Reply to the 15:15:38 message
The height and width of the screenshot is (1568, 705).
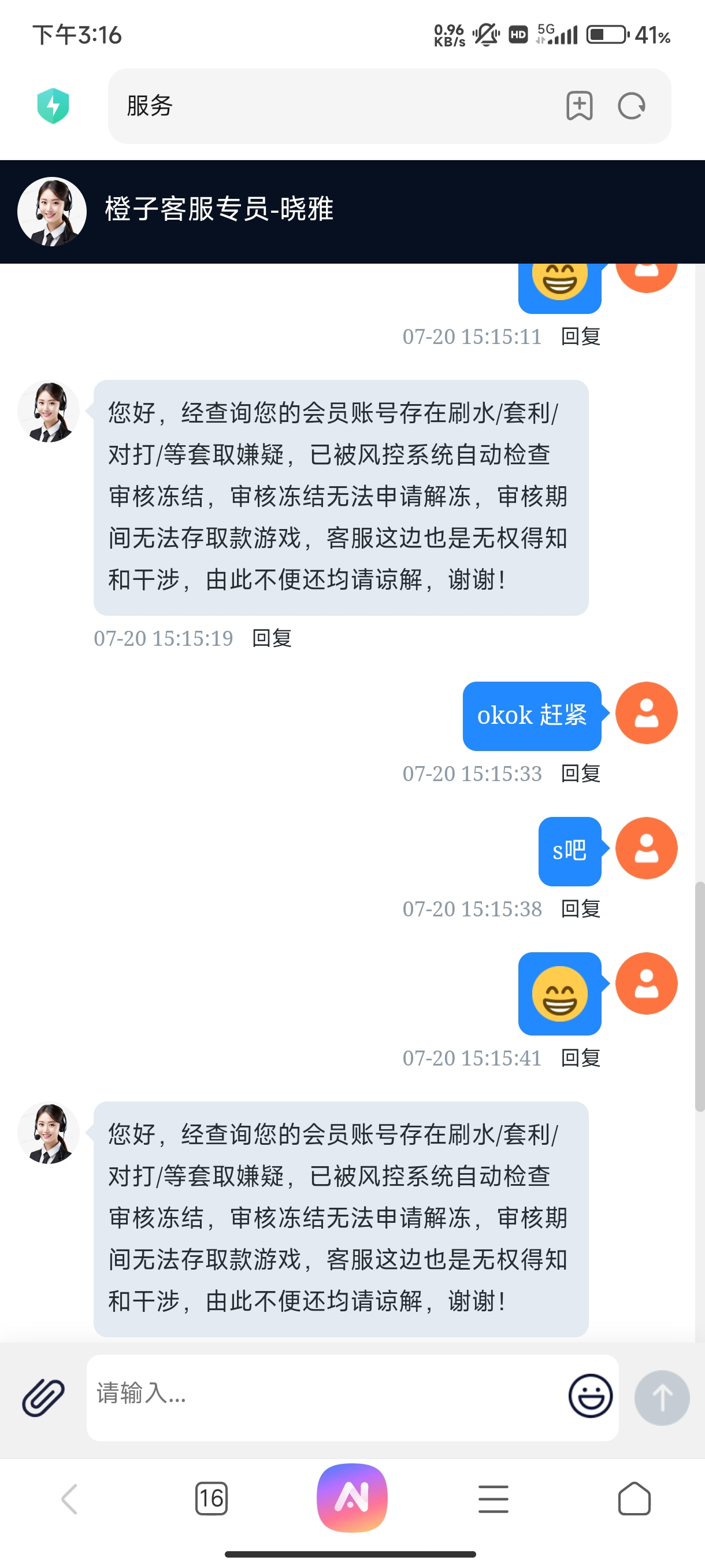(x=580, y=909)
